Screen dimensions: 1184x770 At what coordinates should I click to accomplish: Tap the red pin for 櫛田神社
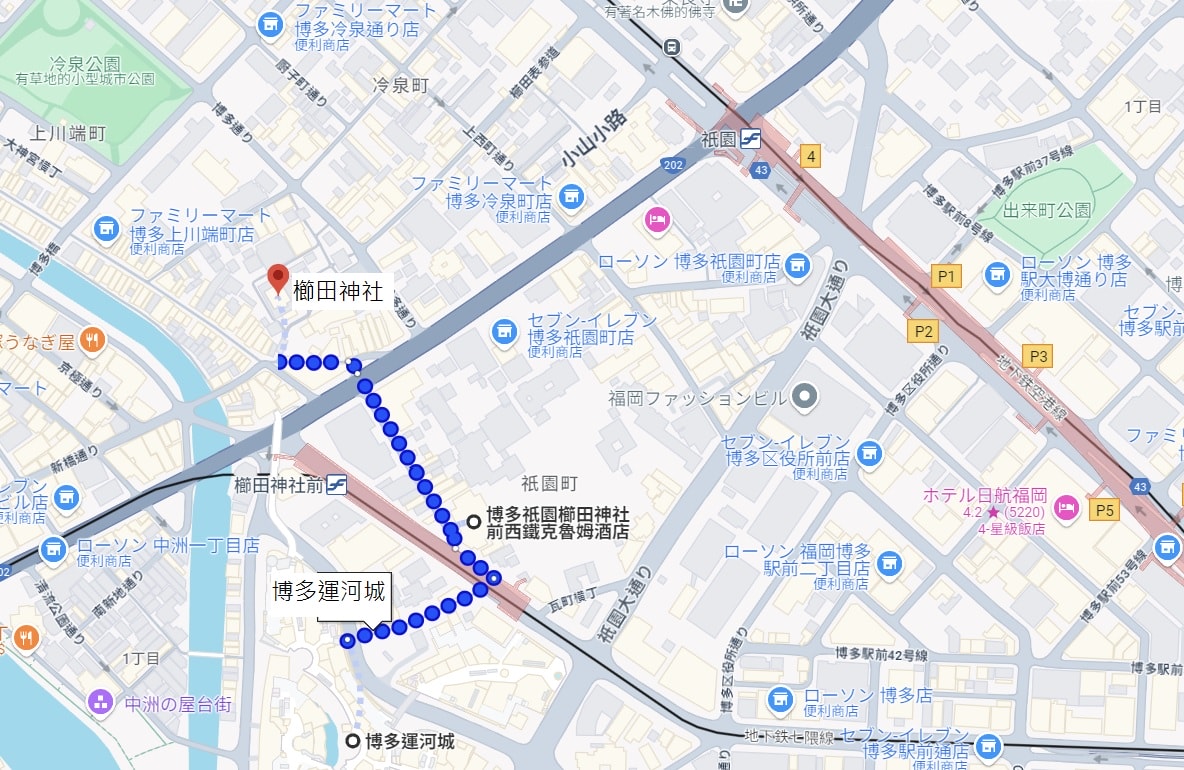coord(278,279)
